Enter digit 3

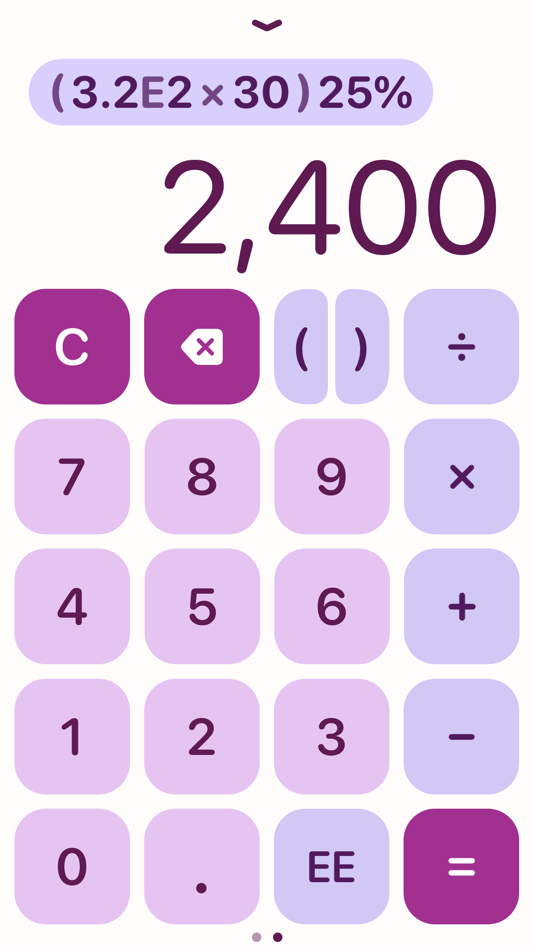pos(332,736)
